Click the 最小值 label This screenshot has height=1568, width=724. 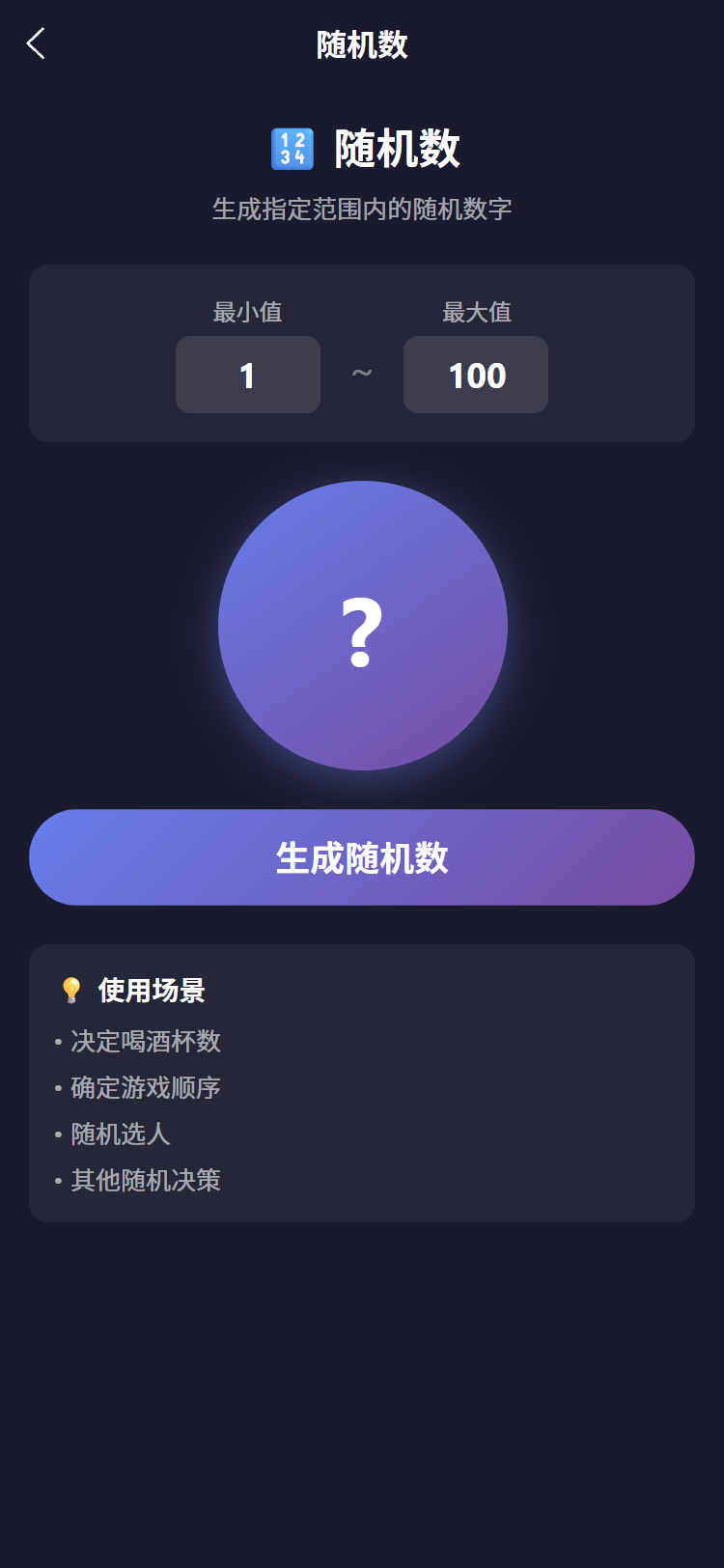click(247, 312)
